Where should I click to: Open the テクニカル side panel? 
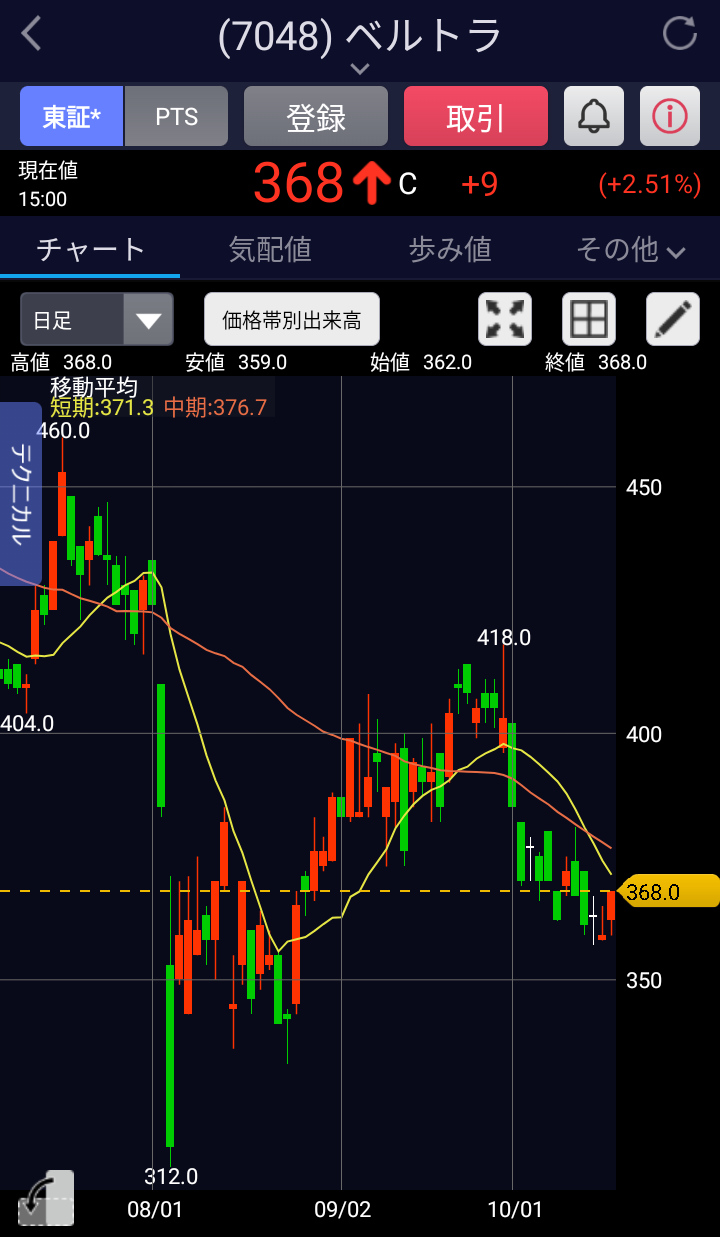click(19, 493)
